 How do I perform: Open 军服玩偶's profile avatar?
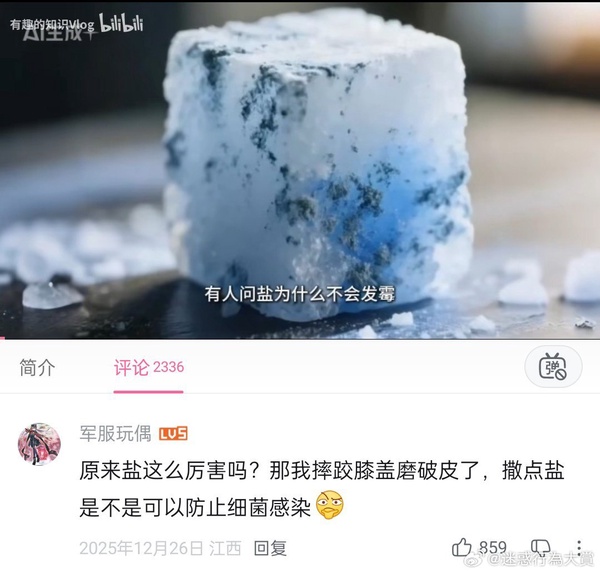click(39, 443)
